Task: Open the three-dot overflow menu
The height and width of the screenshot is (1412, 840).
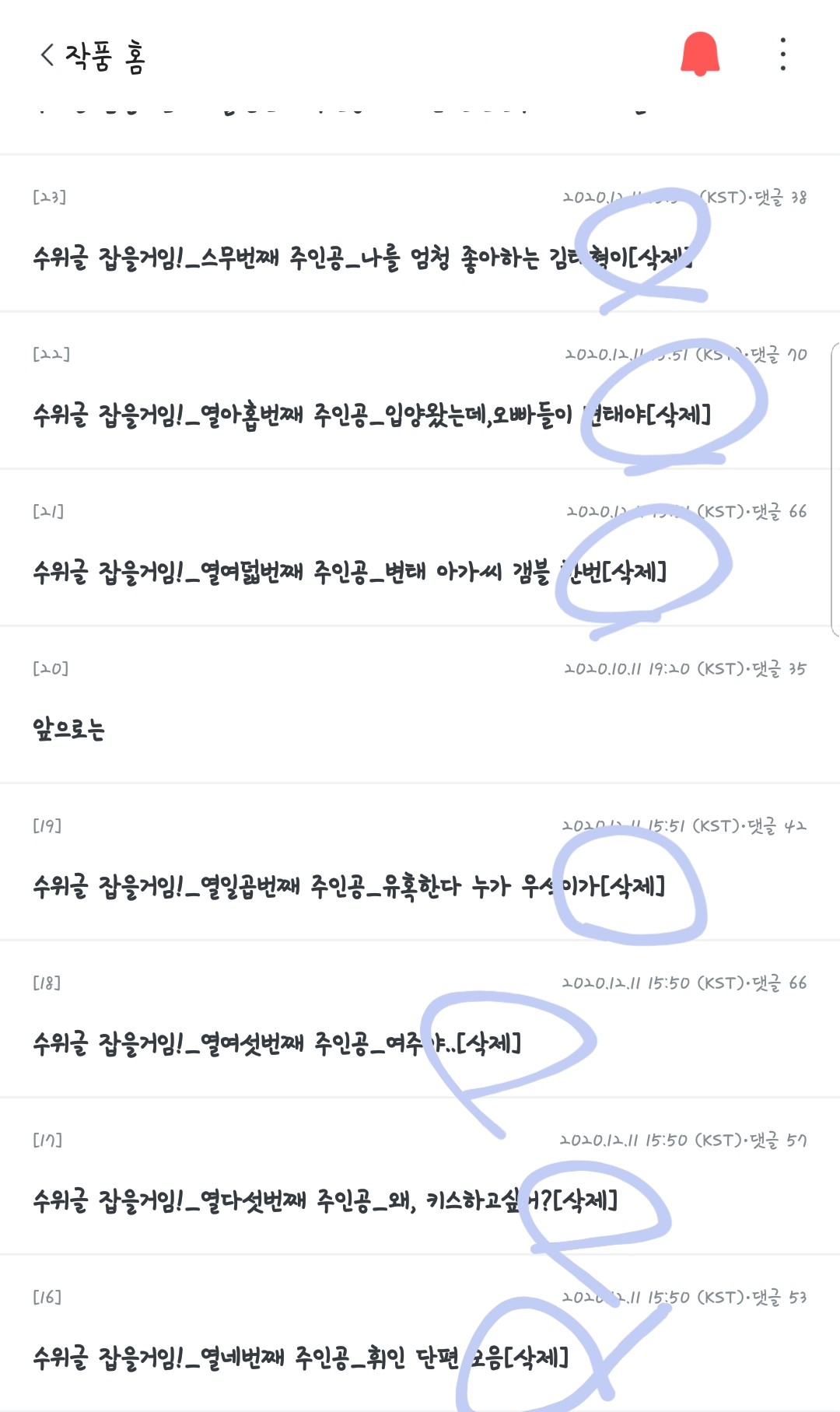Action: click(x=782, y=54)
